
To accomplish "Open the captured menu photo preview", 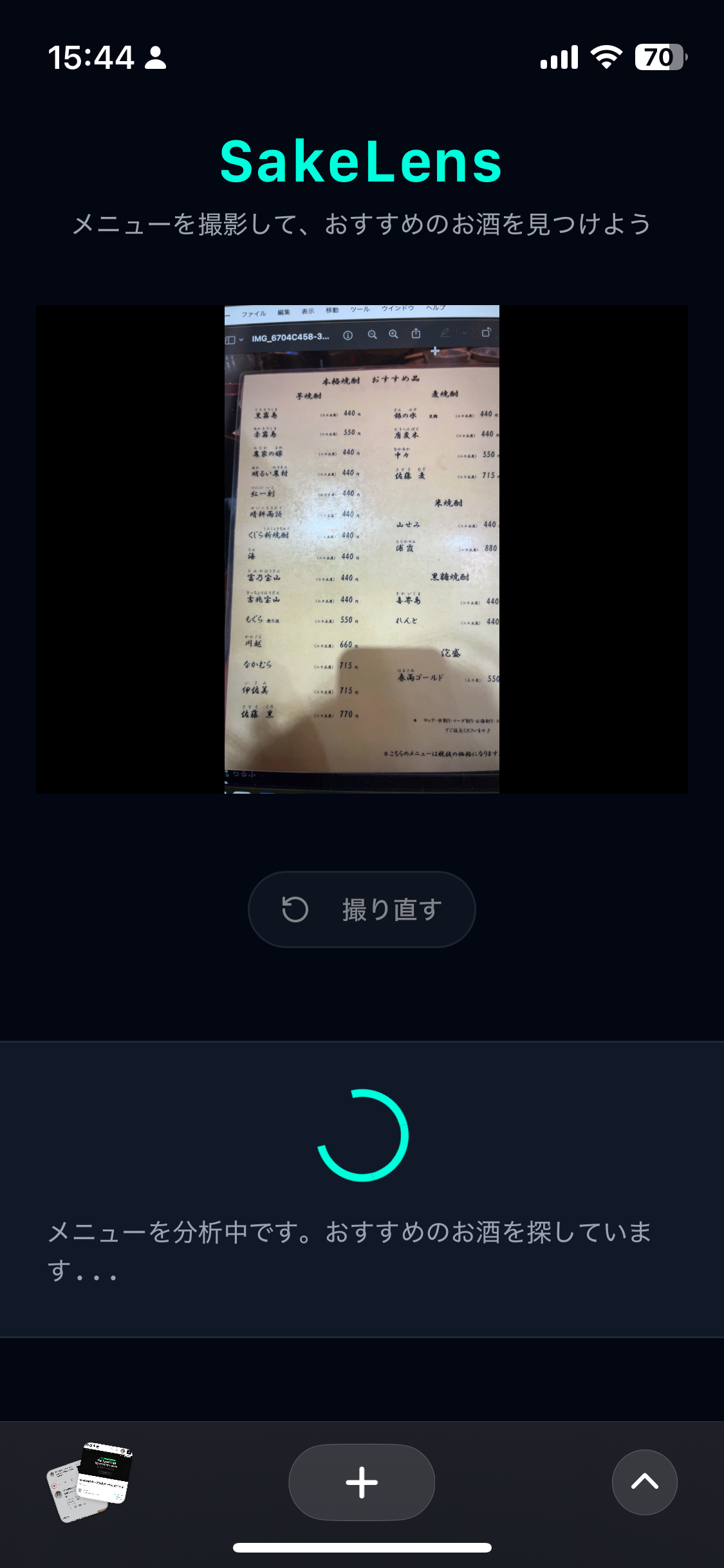I will (x=362, y=549).
